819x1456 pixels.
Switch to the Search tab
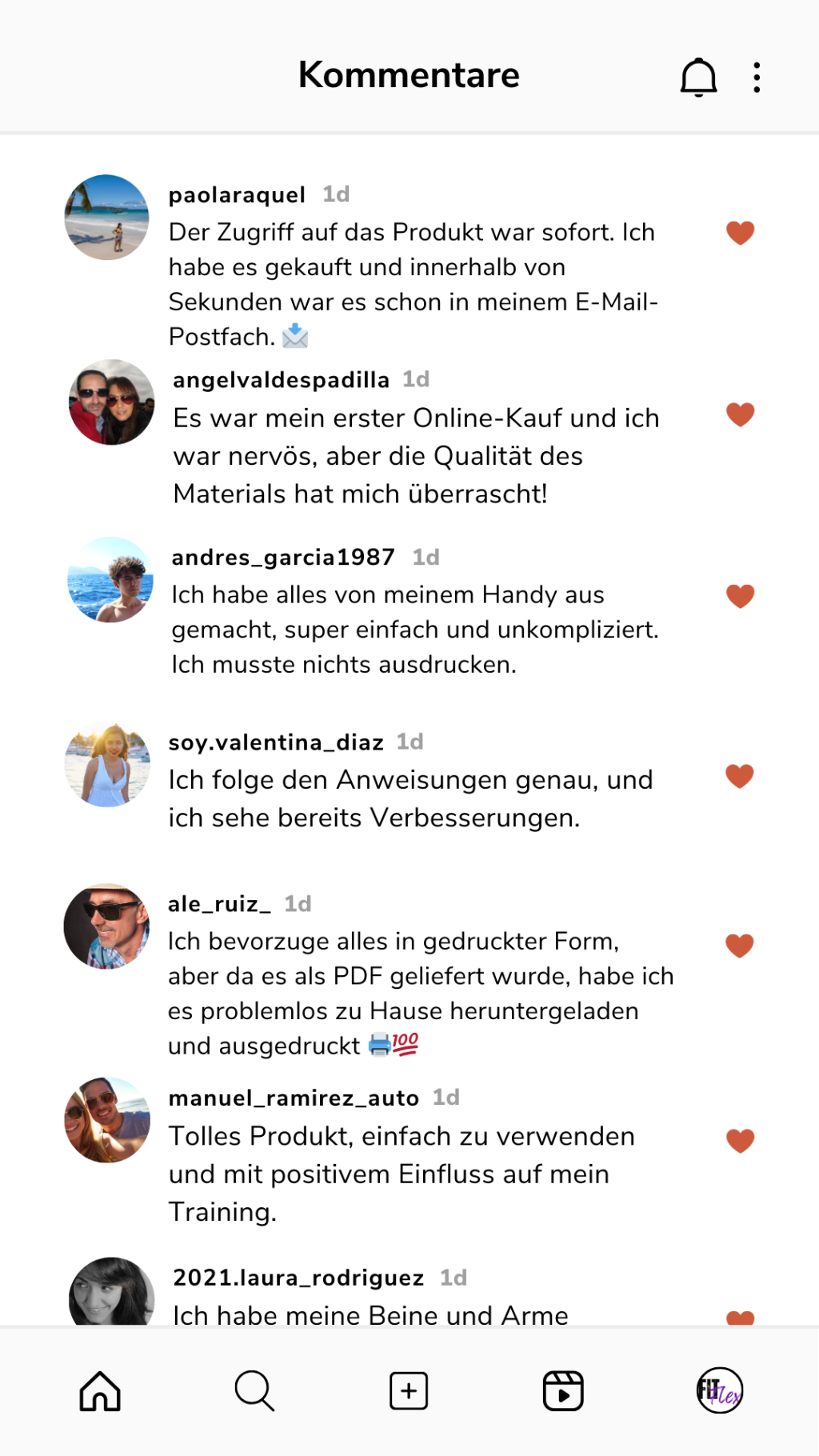(254, 1391)
